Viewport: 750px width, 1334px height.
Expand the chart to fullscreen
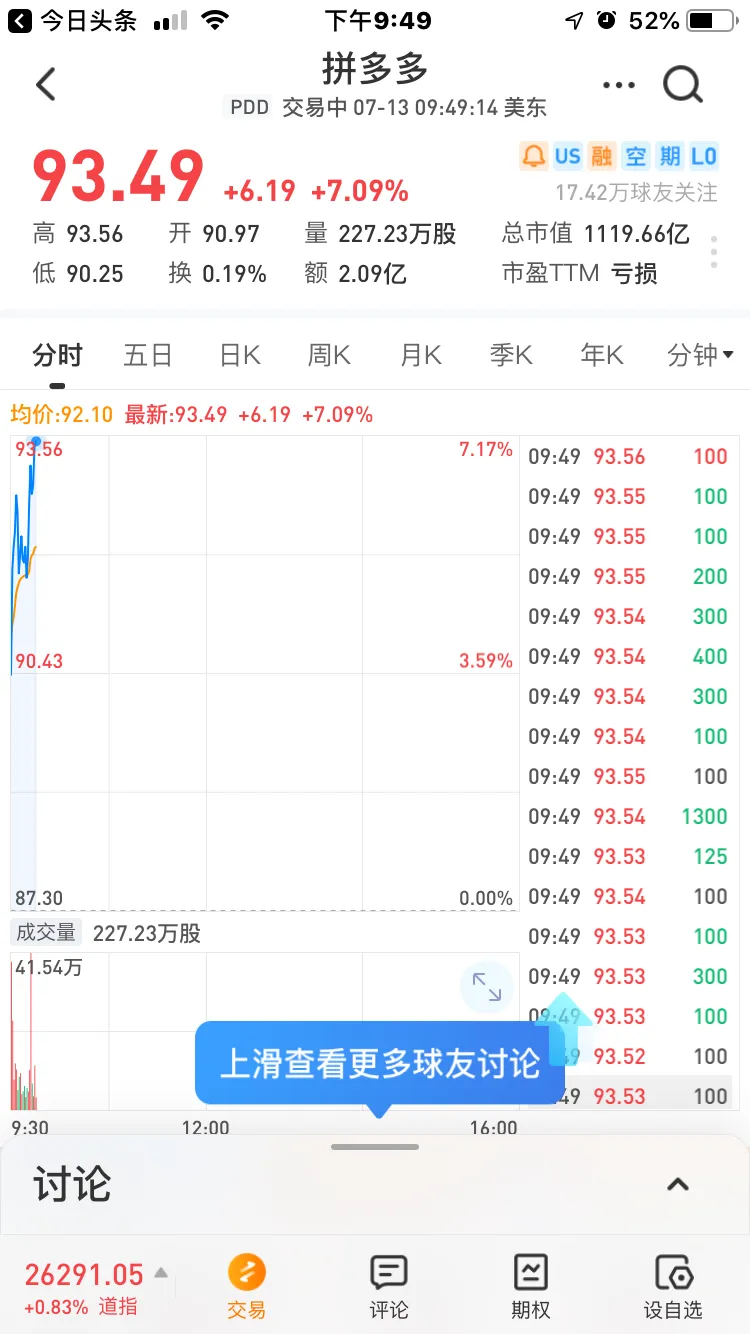pos(486,986)
